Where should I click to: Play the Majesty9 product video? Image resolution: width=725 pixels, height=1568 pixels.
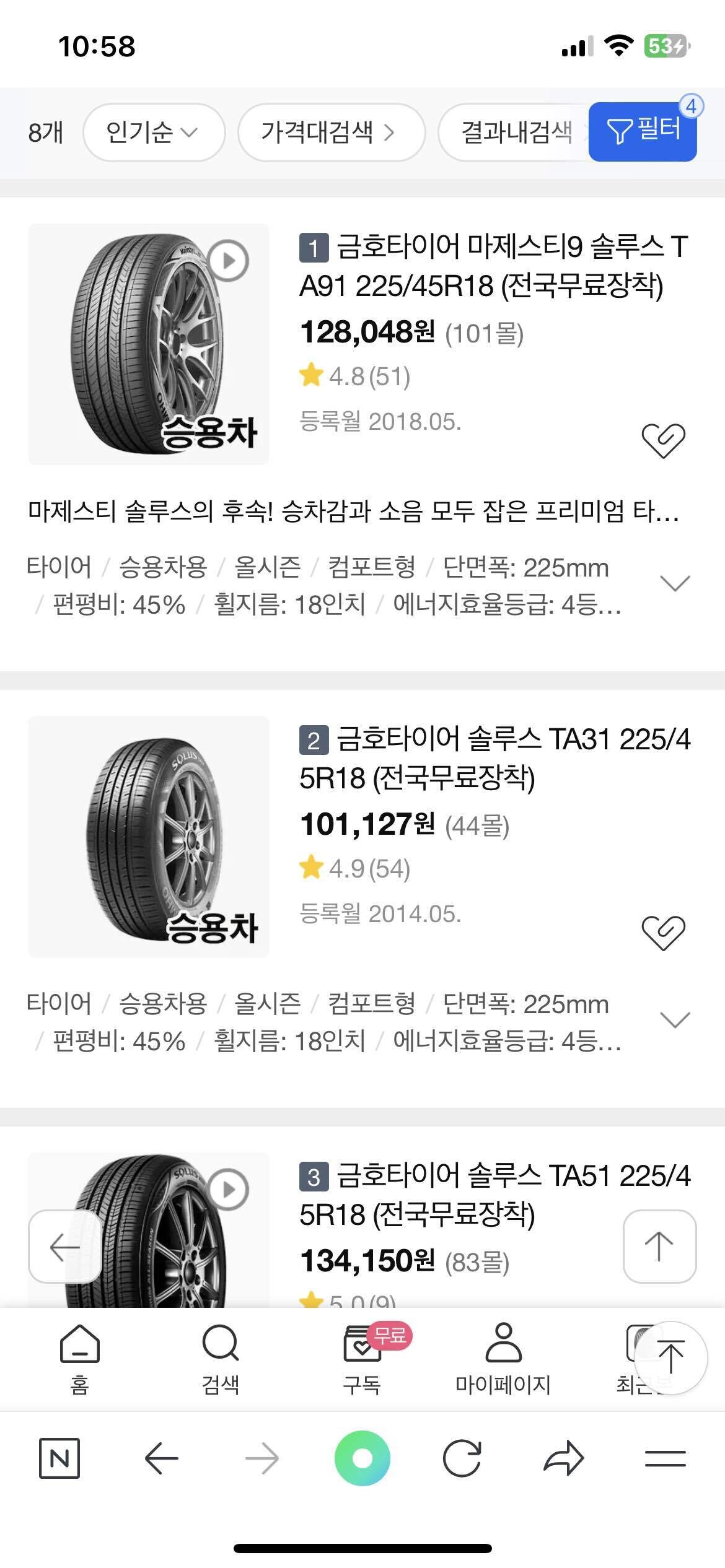tap(227, 261)
